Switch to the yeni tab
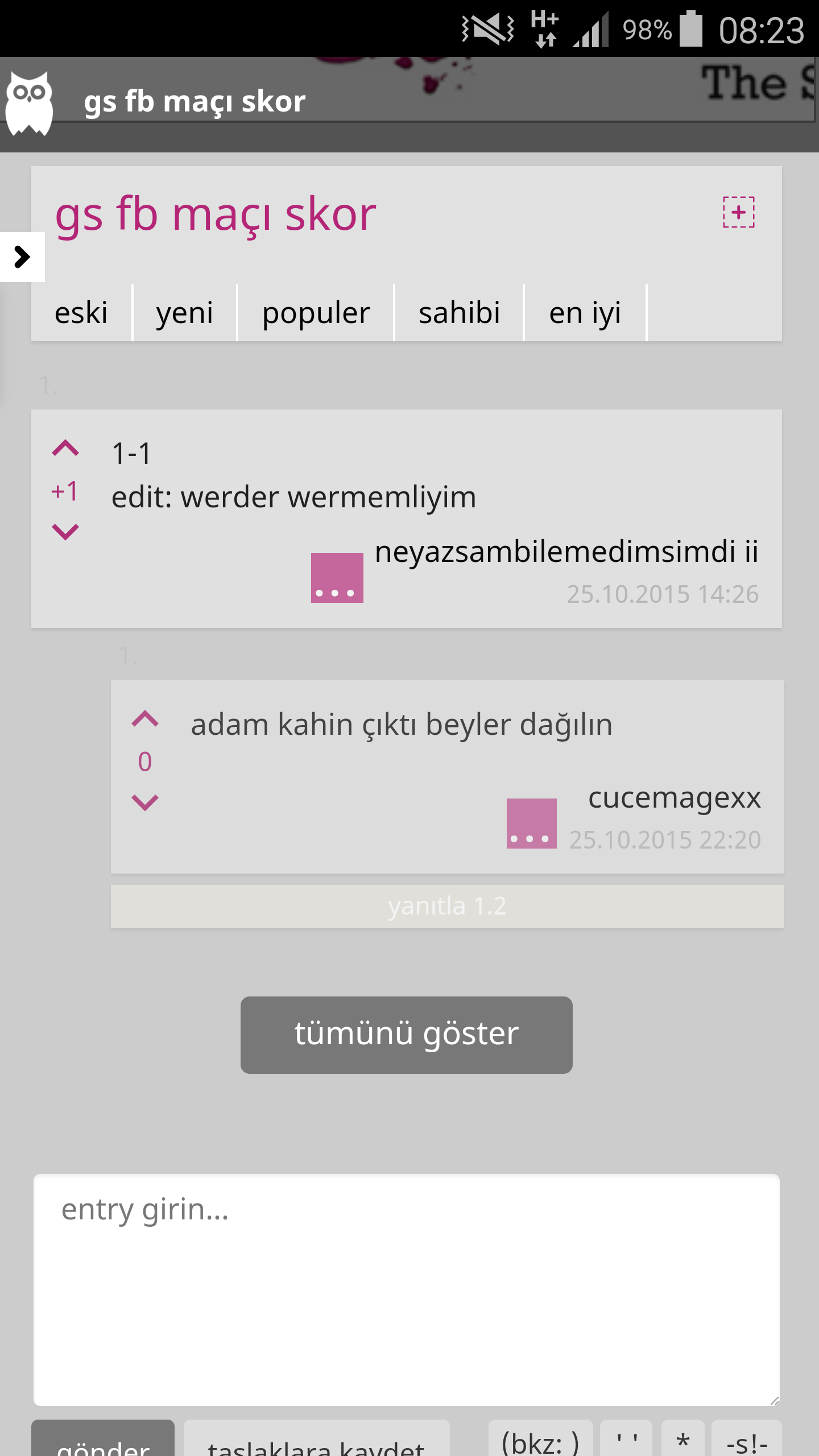This screenshot has height=1456, width=819. (185, 313)
